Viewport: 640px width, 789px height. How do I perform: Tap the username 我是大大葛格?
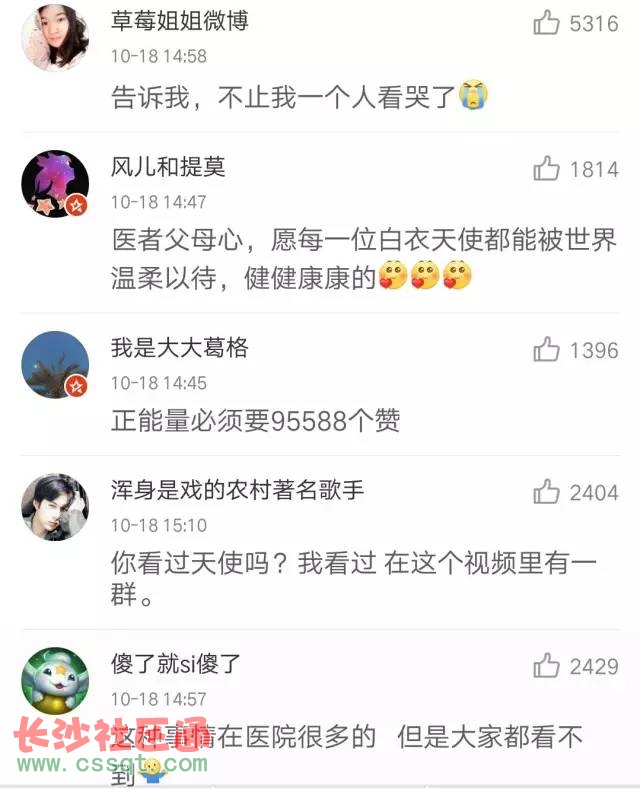click(179, 348)
